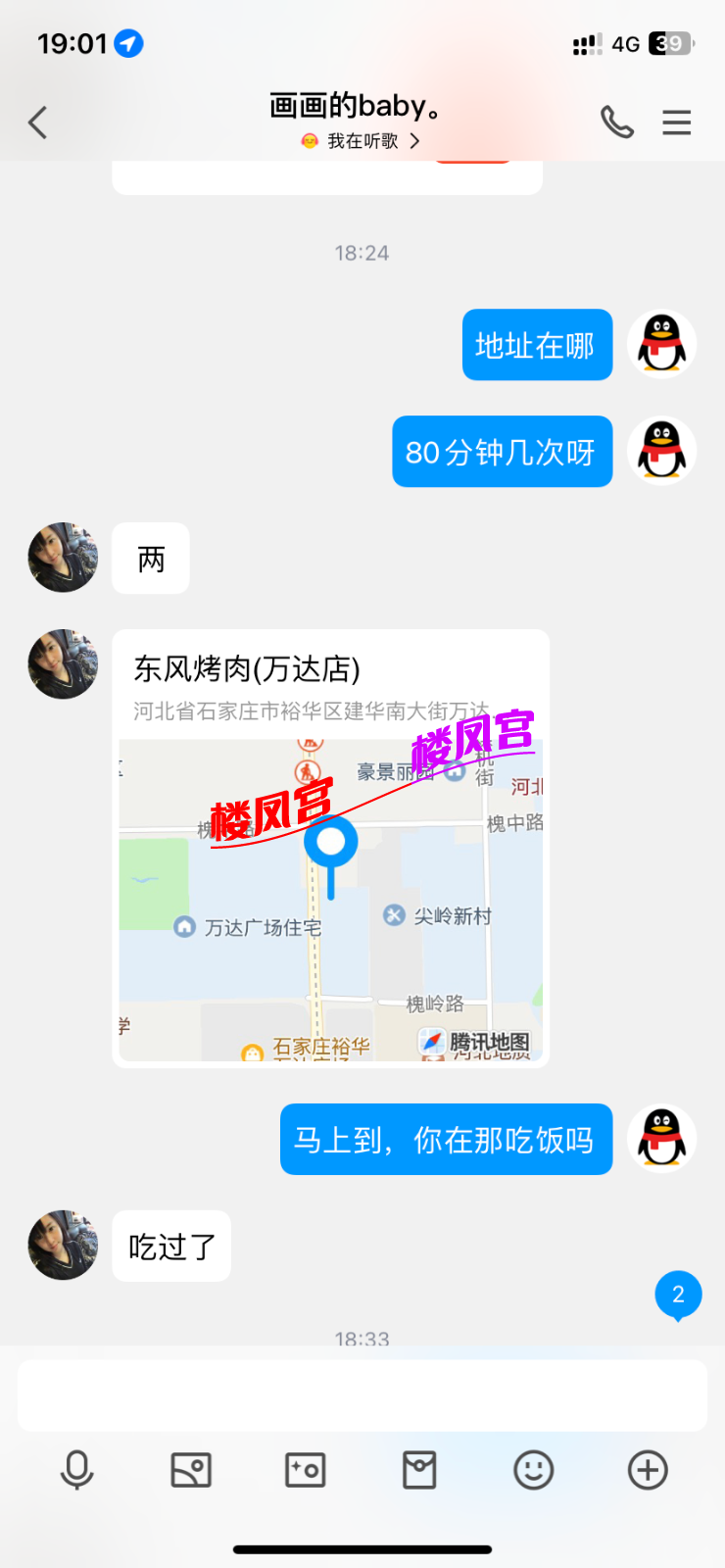Send a red packet
The height and width of the screenshot is (1568, 725).
click(419, 1470)
